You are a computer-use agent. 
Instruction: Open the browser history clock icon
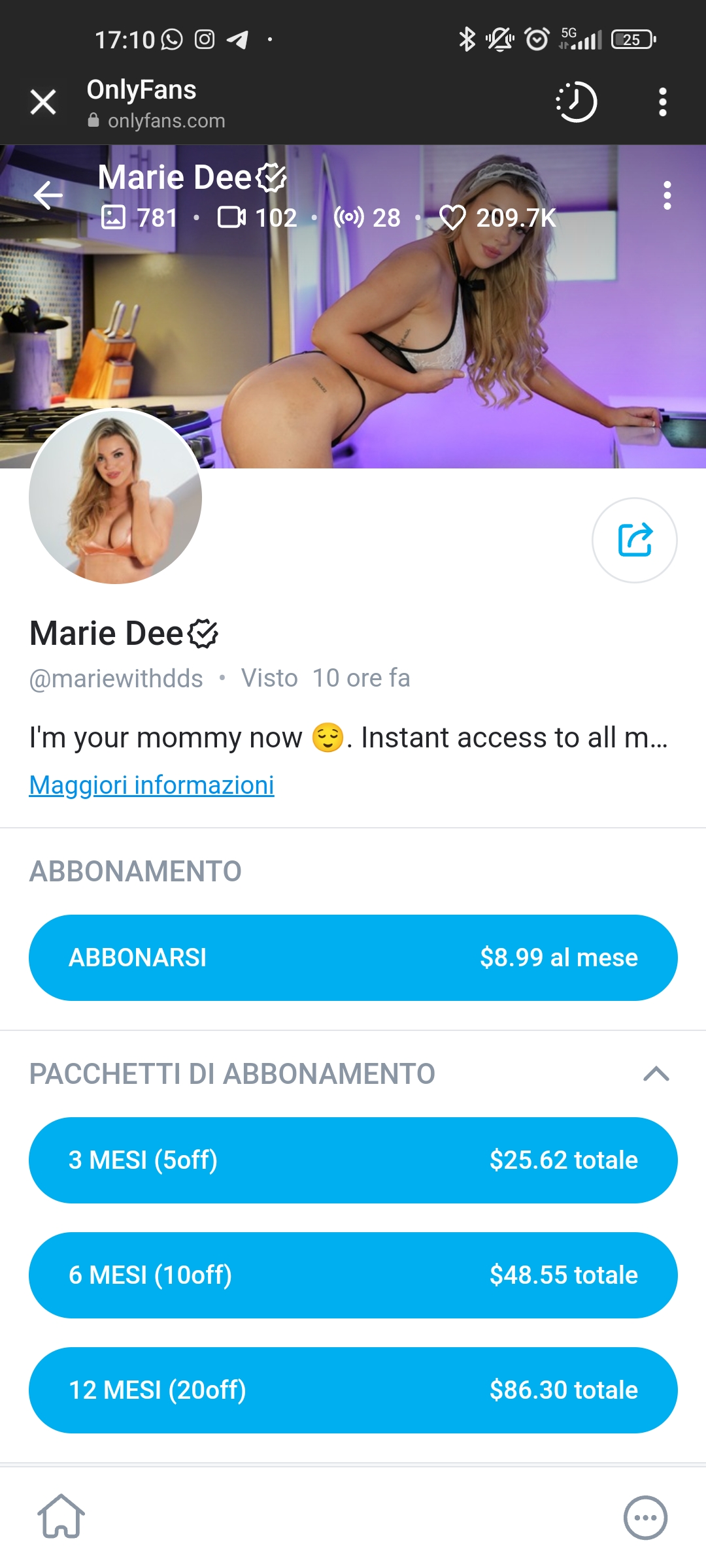[578, 102]
